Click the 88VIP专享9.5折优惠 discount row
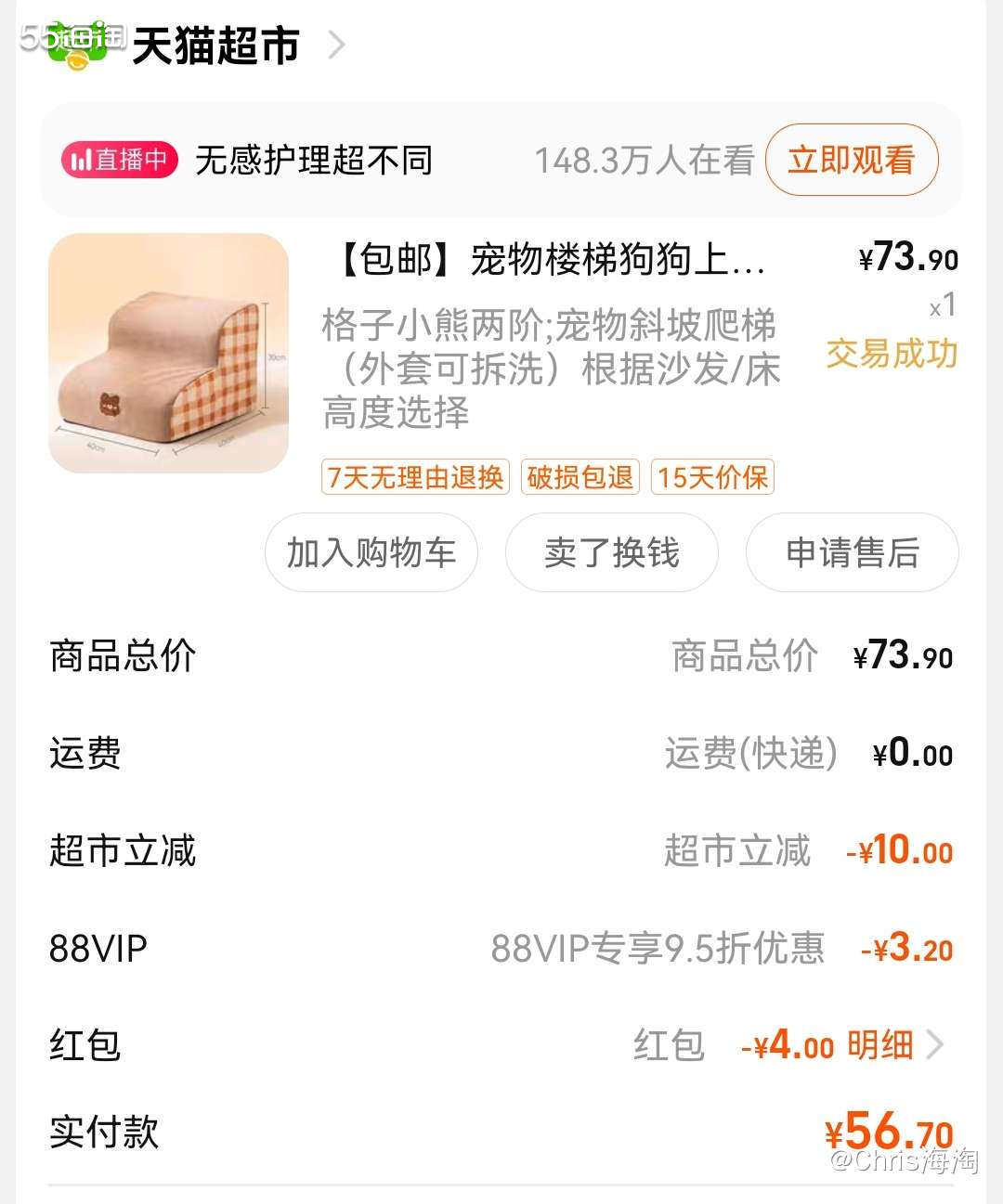This screenshot has height=1204, width=1003. (x=660, y=948)
